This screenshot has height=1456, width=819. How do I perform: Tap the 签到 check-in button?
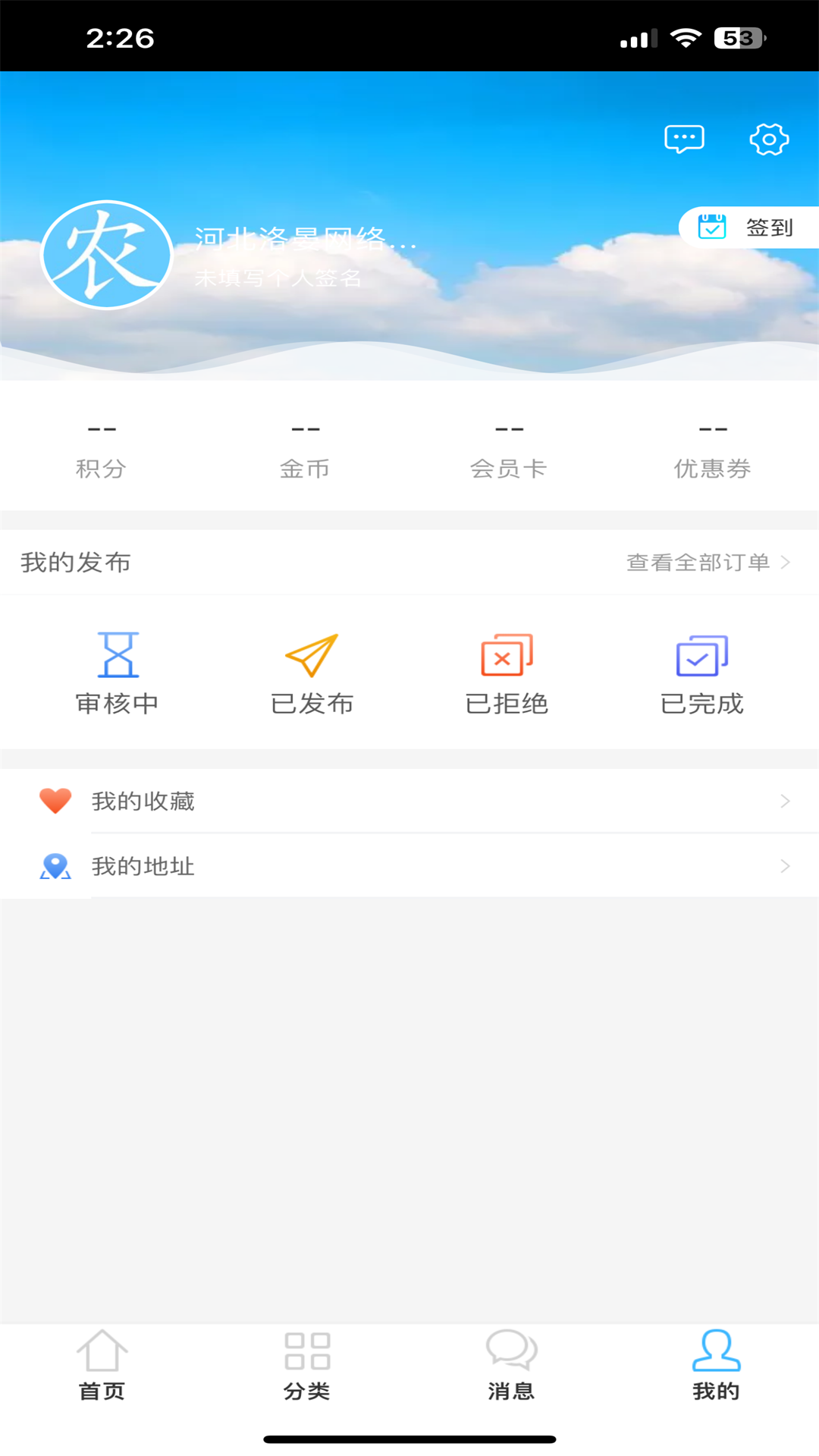pos(748,227)
